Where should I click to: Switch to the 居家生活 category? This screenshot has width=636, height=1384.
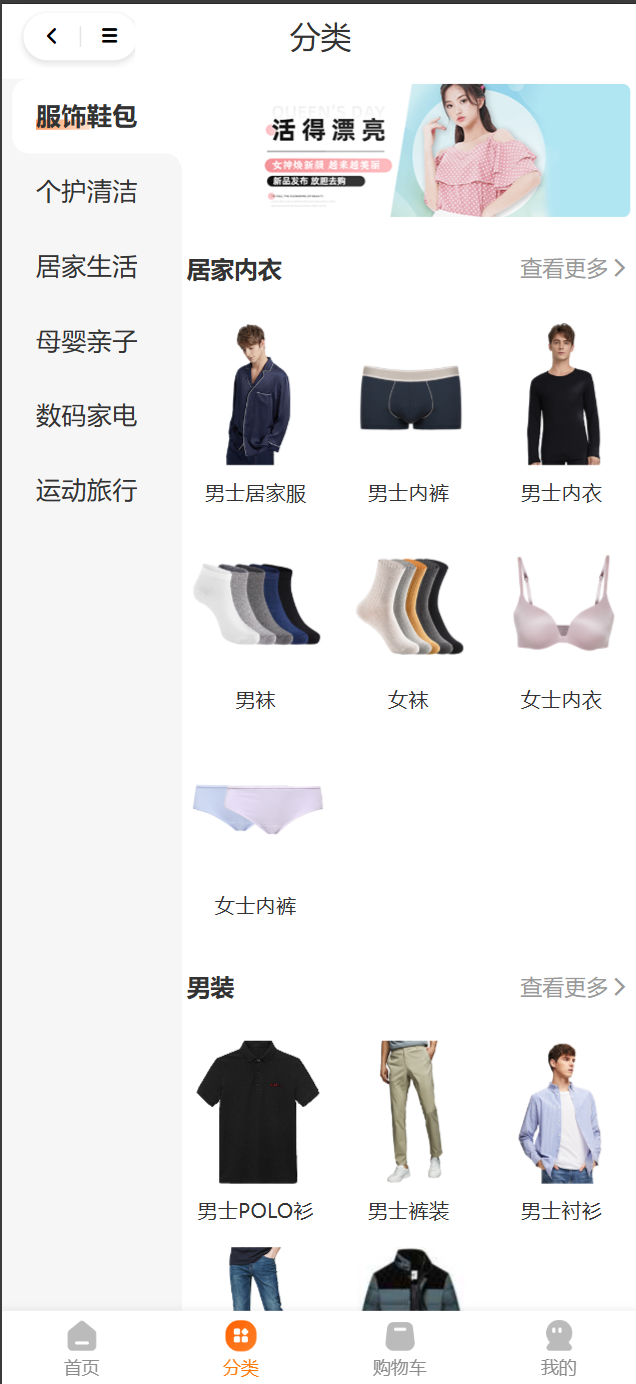[x=86, y=267]
